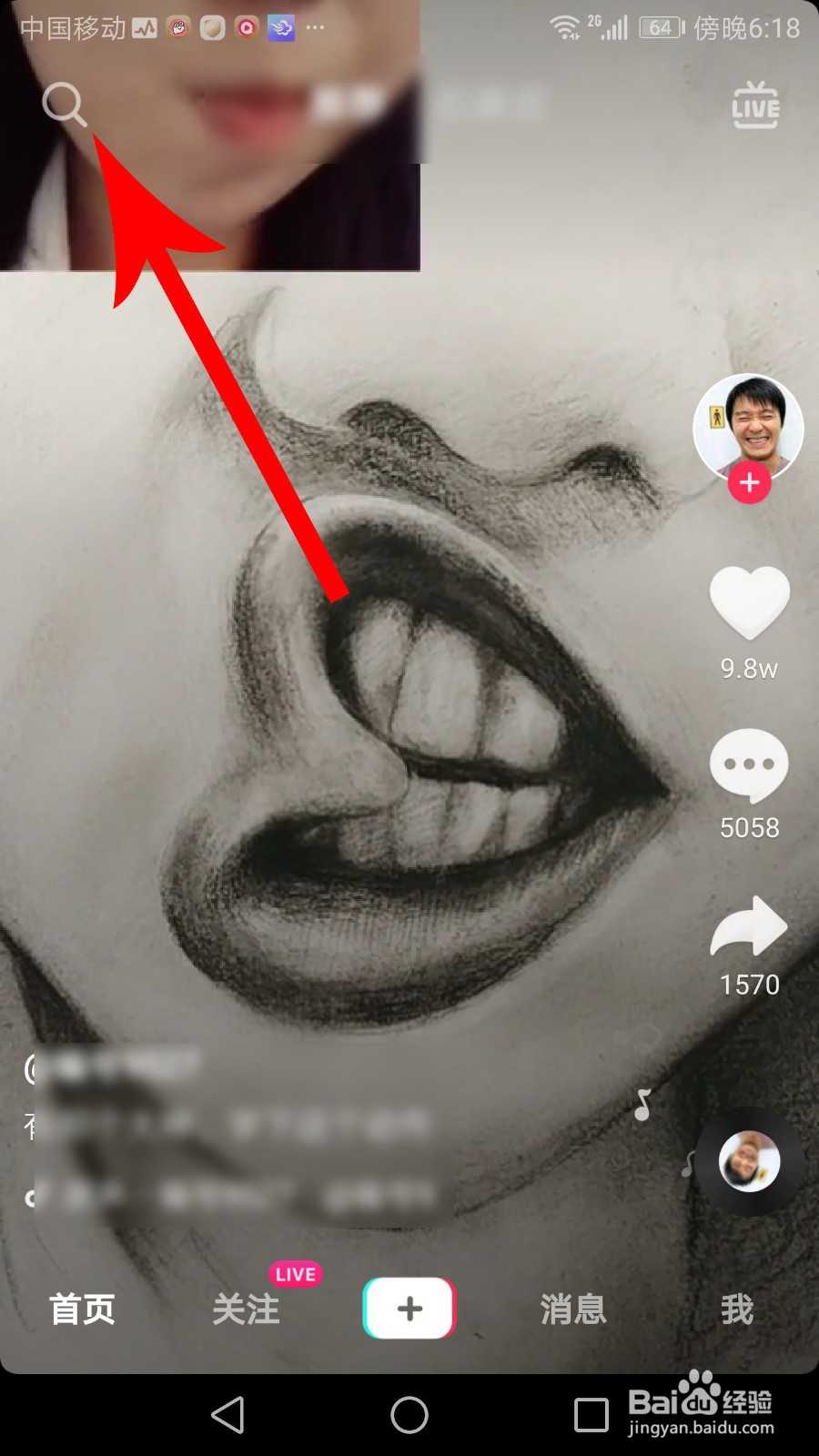Follow the creator with the plus badge
Viewport: 819px width, 1456px height.
coord(748,481)
